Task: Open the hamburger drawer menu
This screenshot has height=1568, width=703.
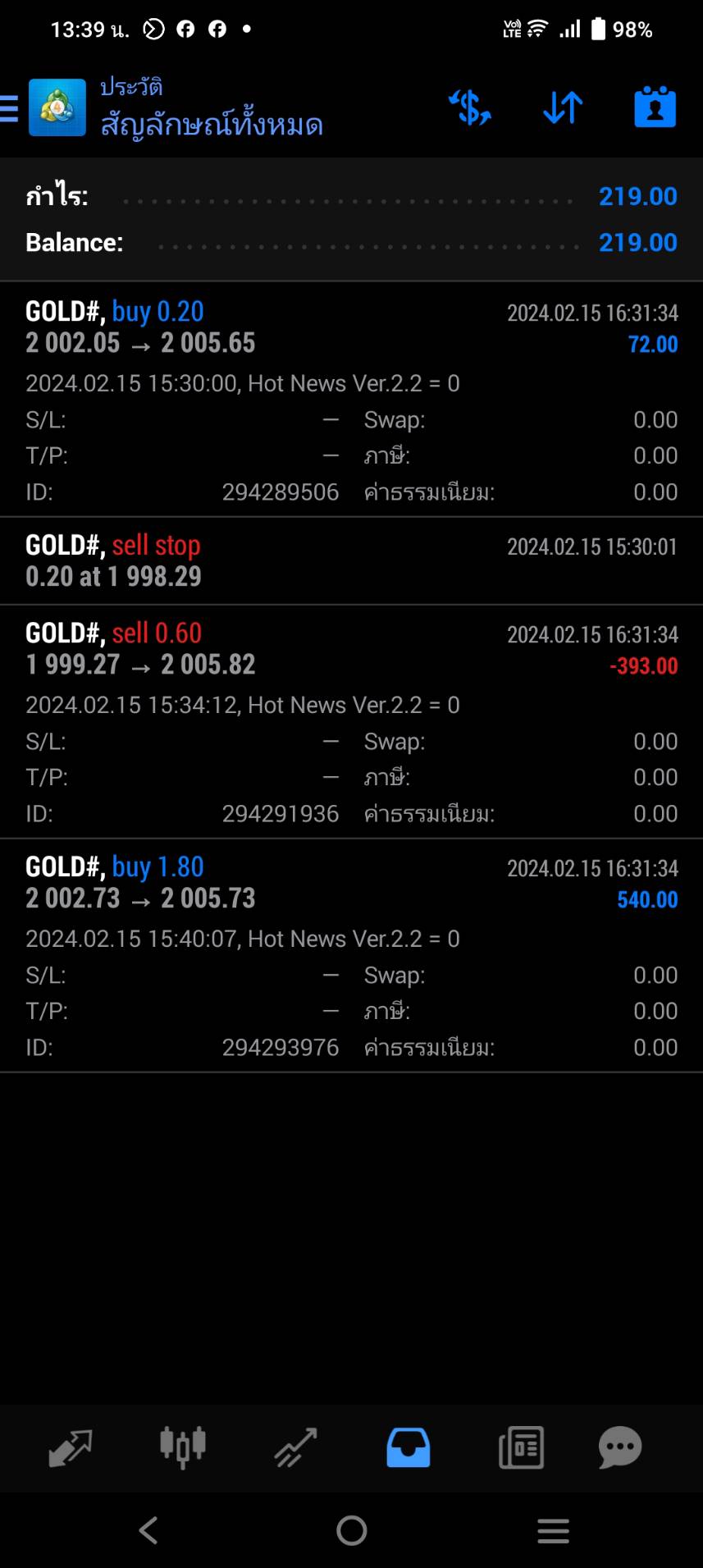Action: click(x=9, y=108)
